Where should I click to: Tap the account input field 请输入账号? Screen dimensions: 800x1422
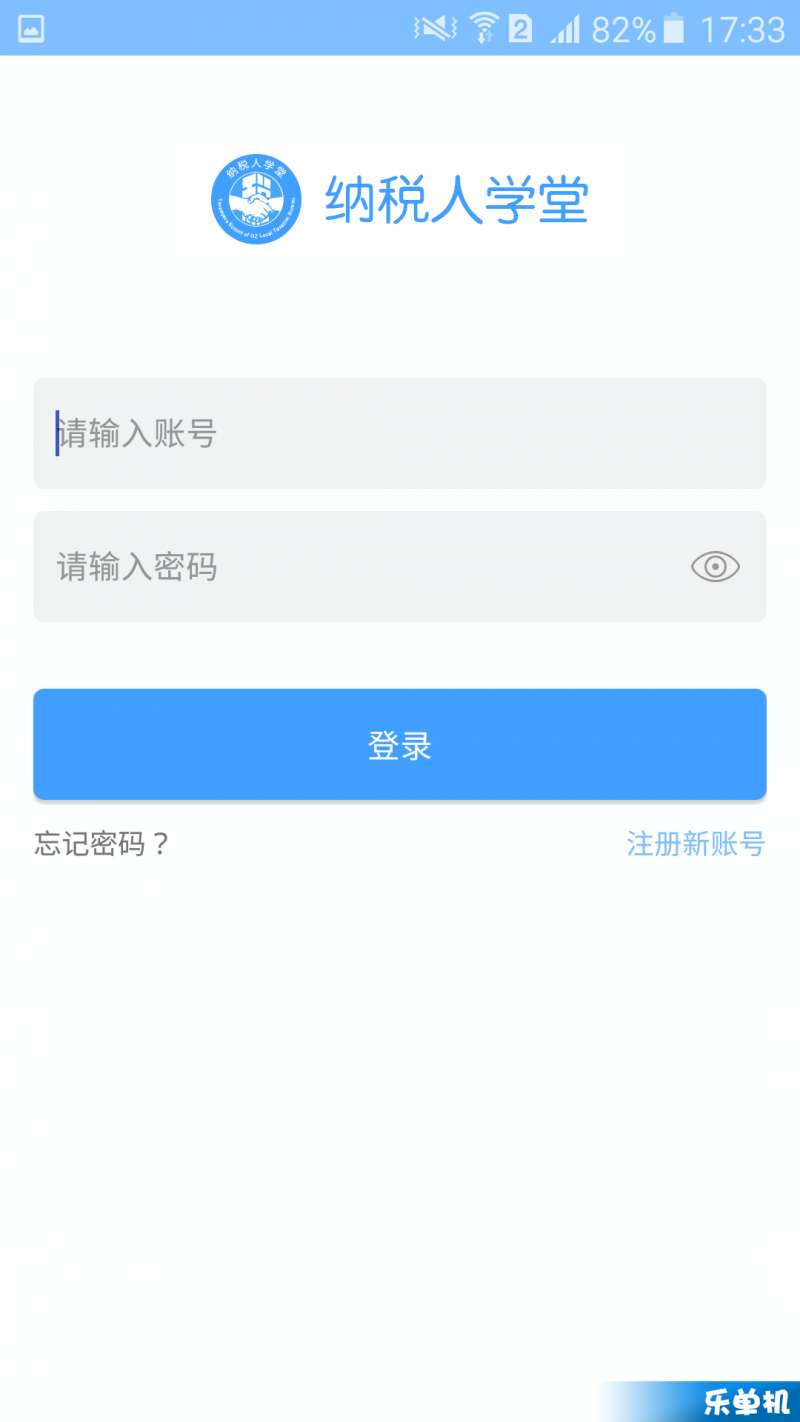click(400, 433)
